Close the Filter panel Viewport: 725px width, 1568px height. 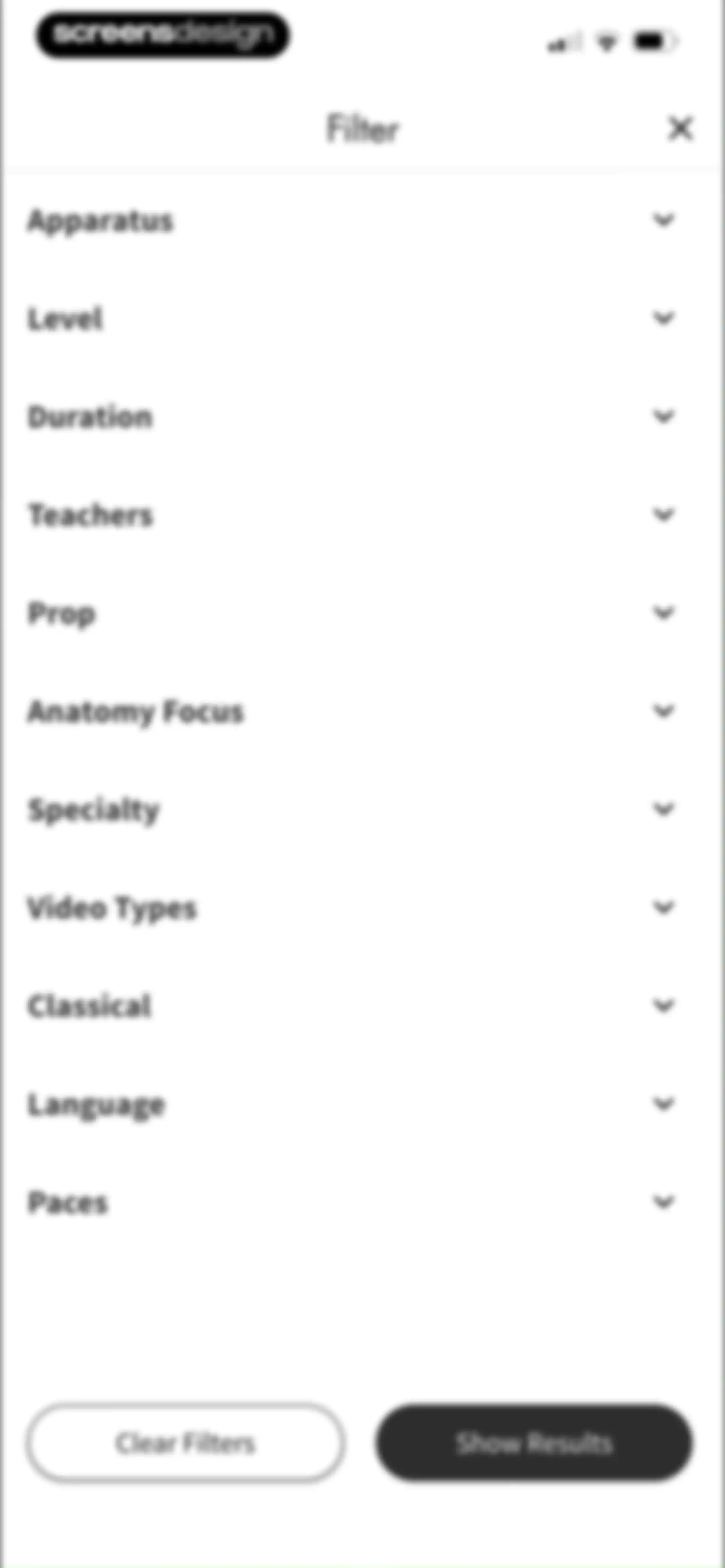pyautogui.click(x=680, y=129)
